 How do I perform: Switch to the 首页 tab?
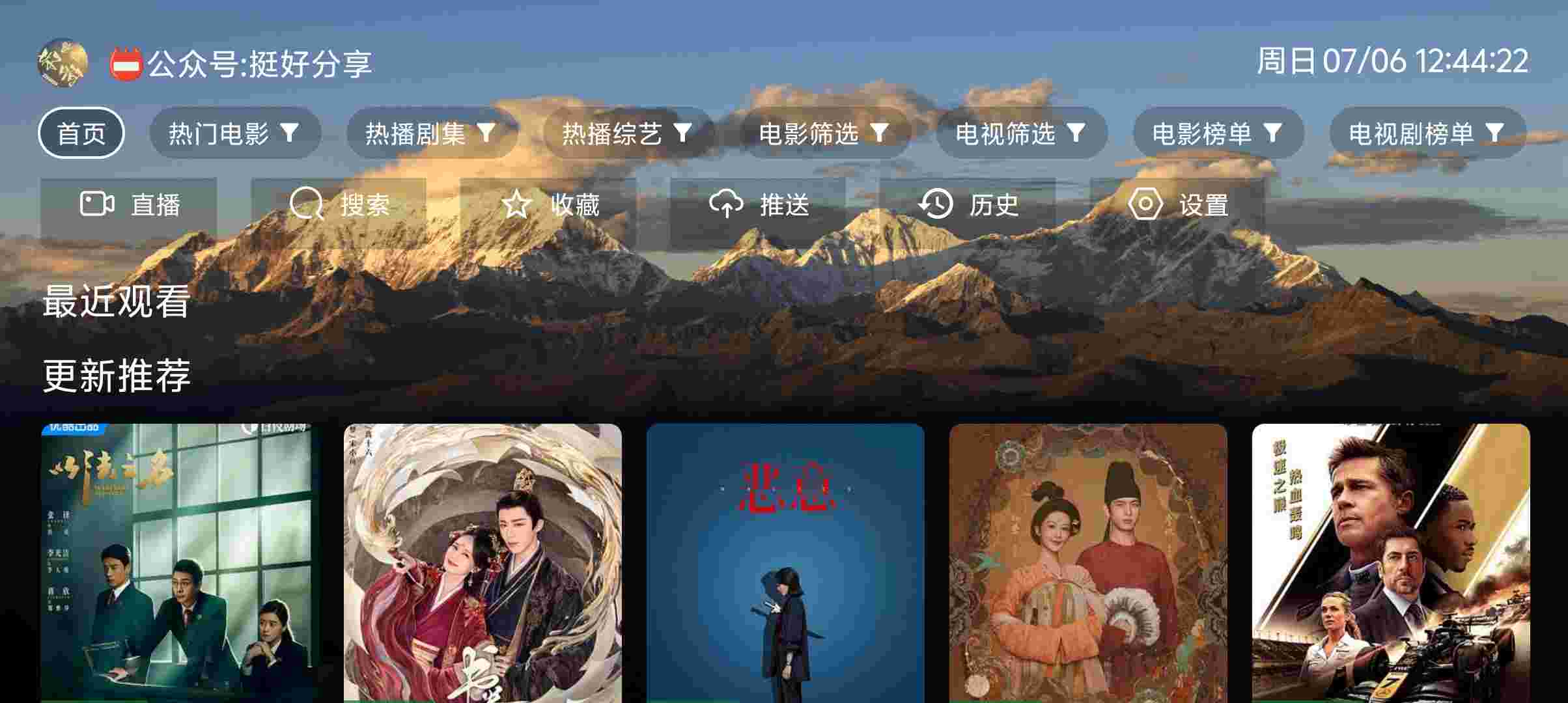[81, 133]
